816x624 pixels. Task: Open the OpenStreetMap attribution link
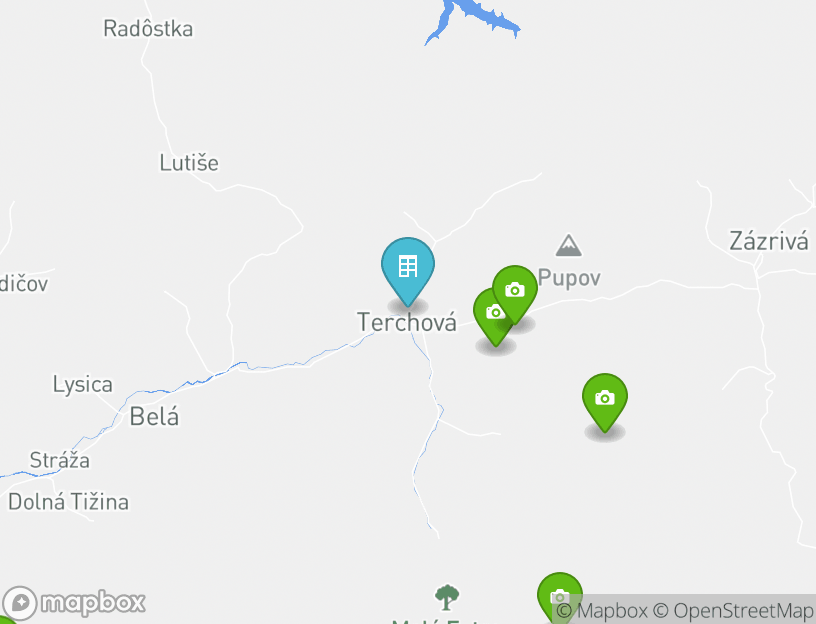coord(743,610)
